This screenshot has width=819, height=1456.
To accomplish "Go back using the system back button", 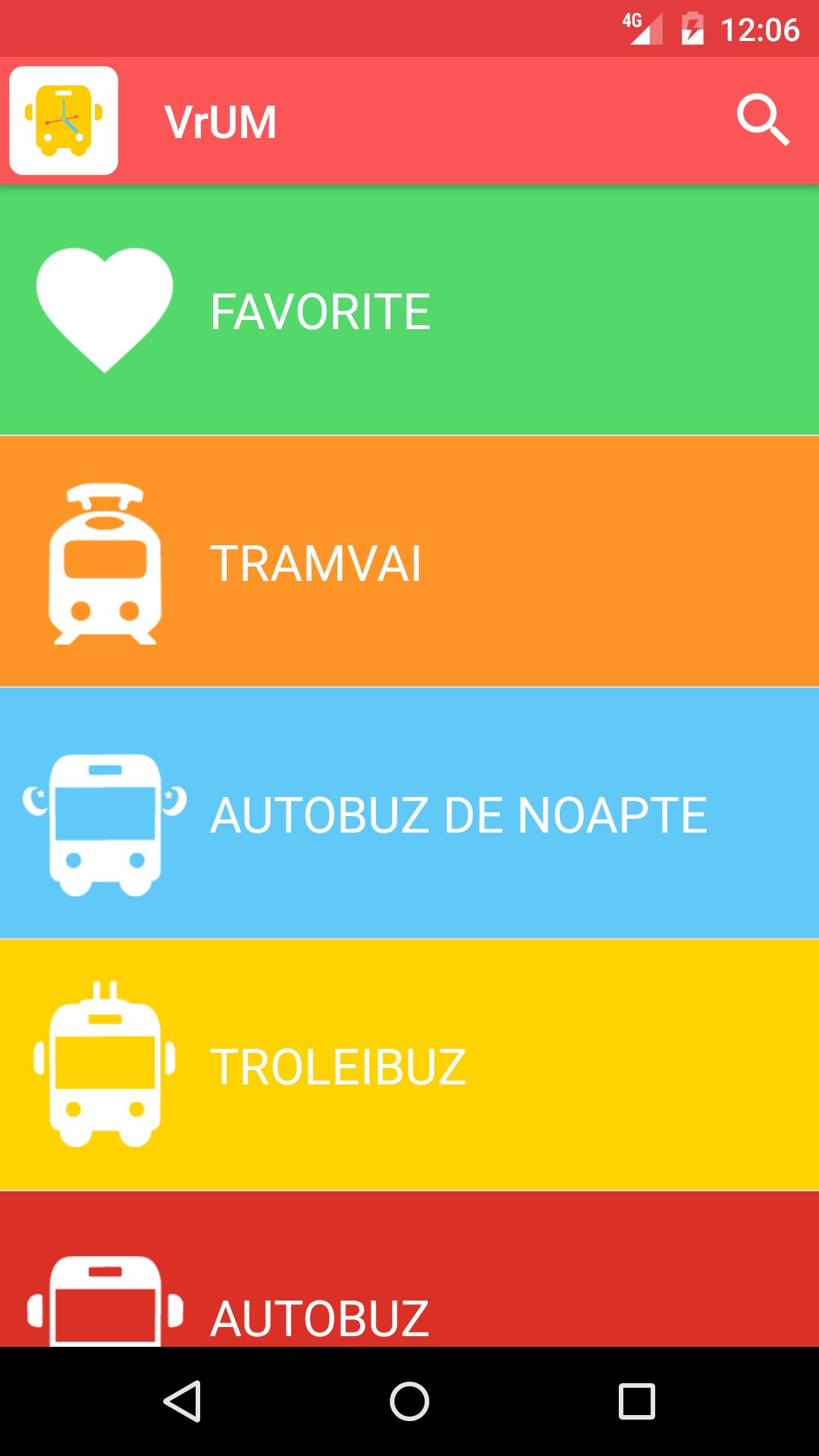I will coord(182,1401).
